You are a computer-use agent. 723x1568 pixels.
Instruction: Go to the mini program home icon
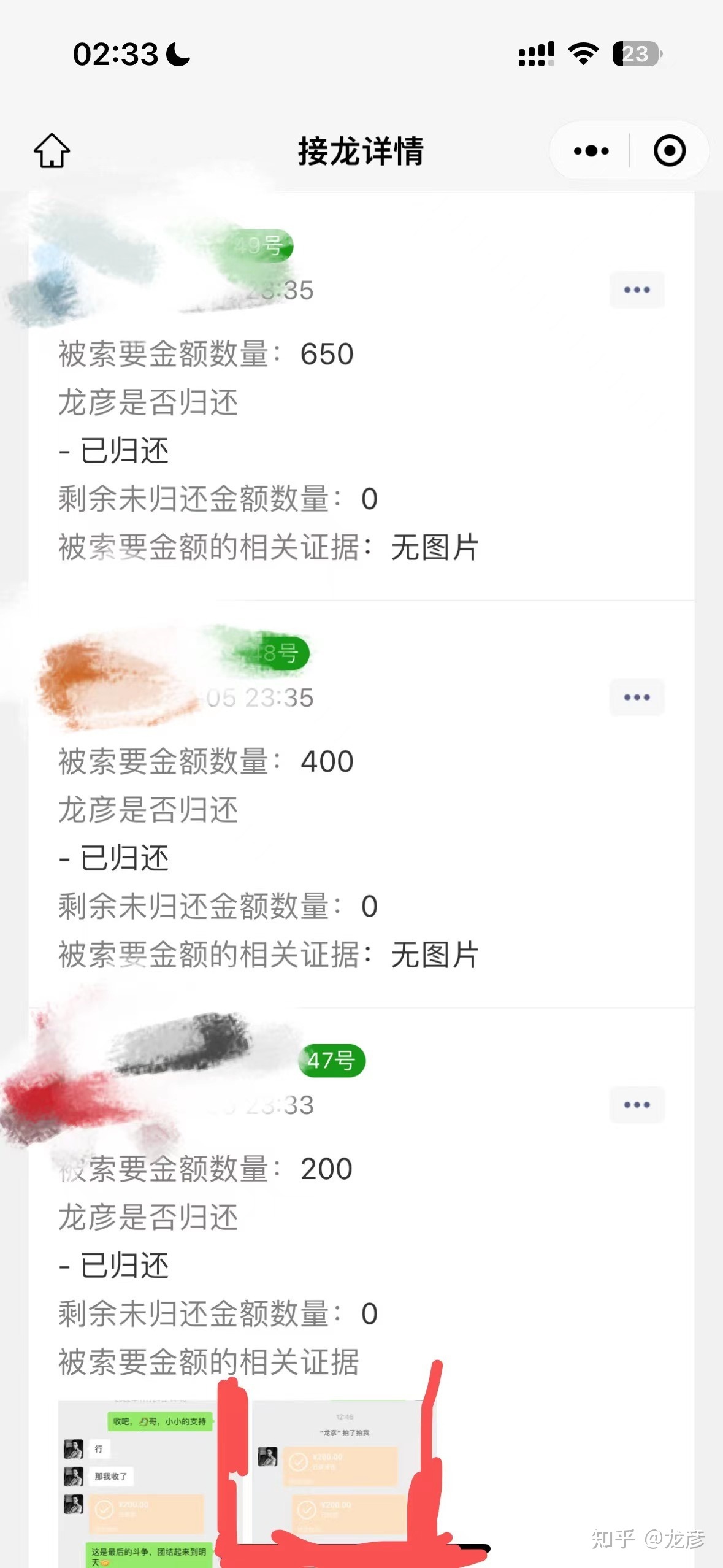[x=52, y=151]
